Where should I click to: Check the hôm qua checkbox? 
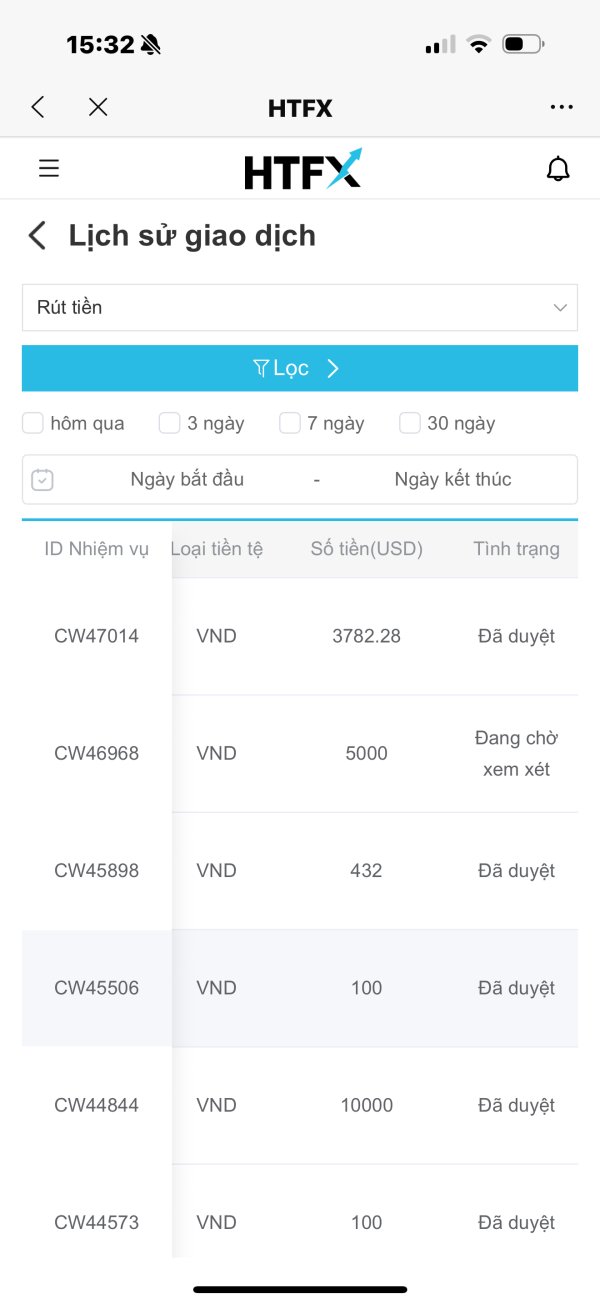point(33,423)
